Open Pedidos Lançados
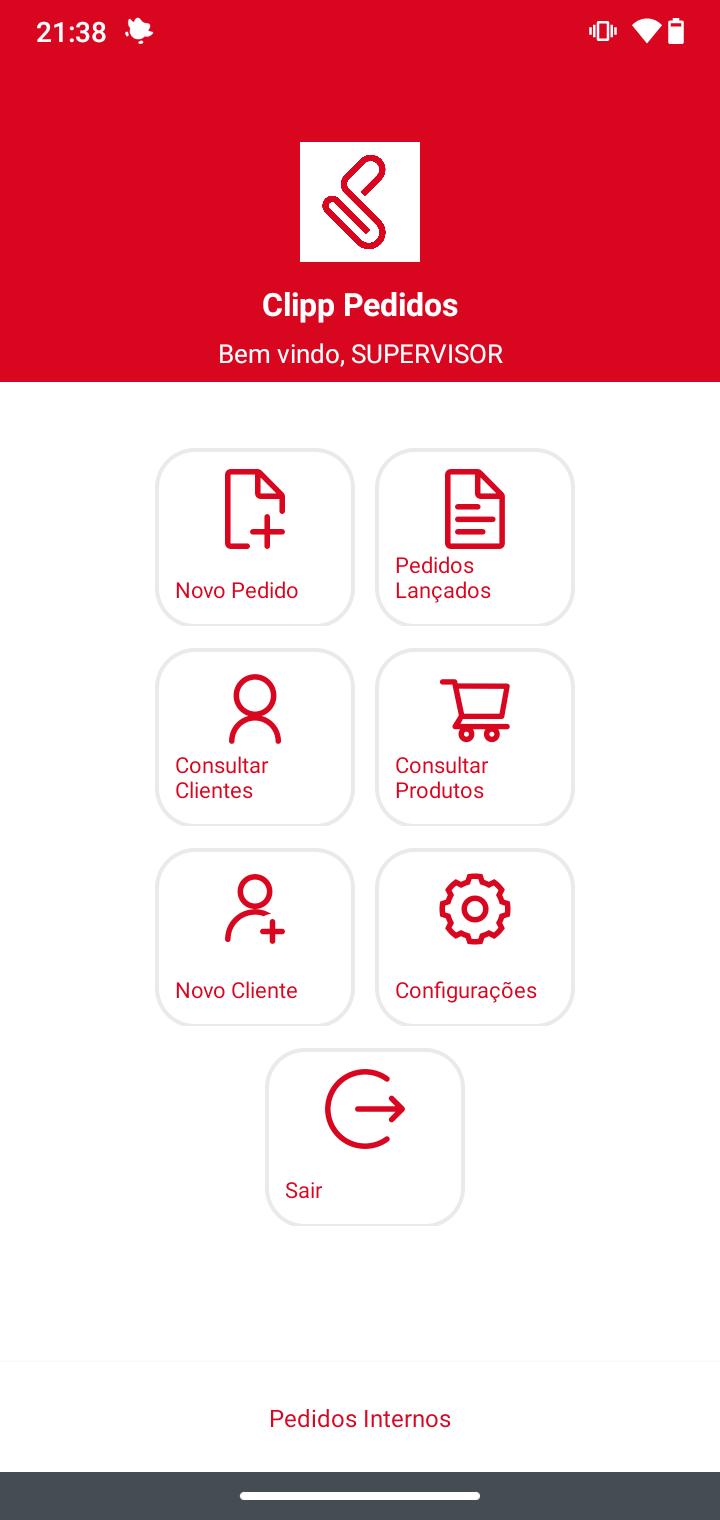720x1520 pixels. pos(475,537)
